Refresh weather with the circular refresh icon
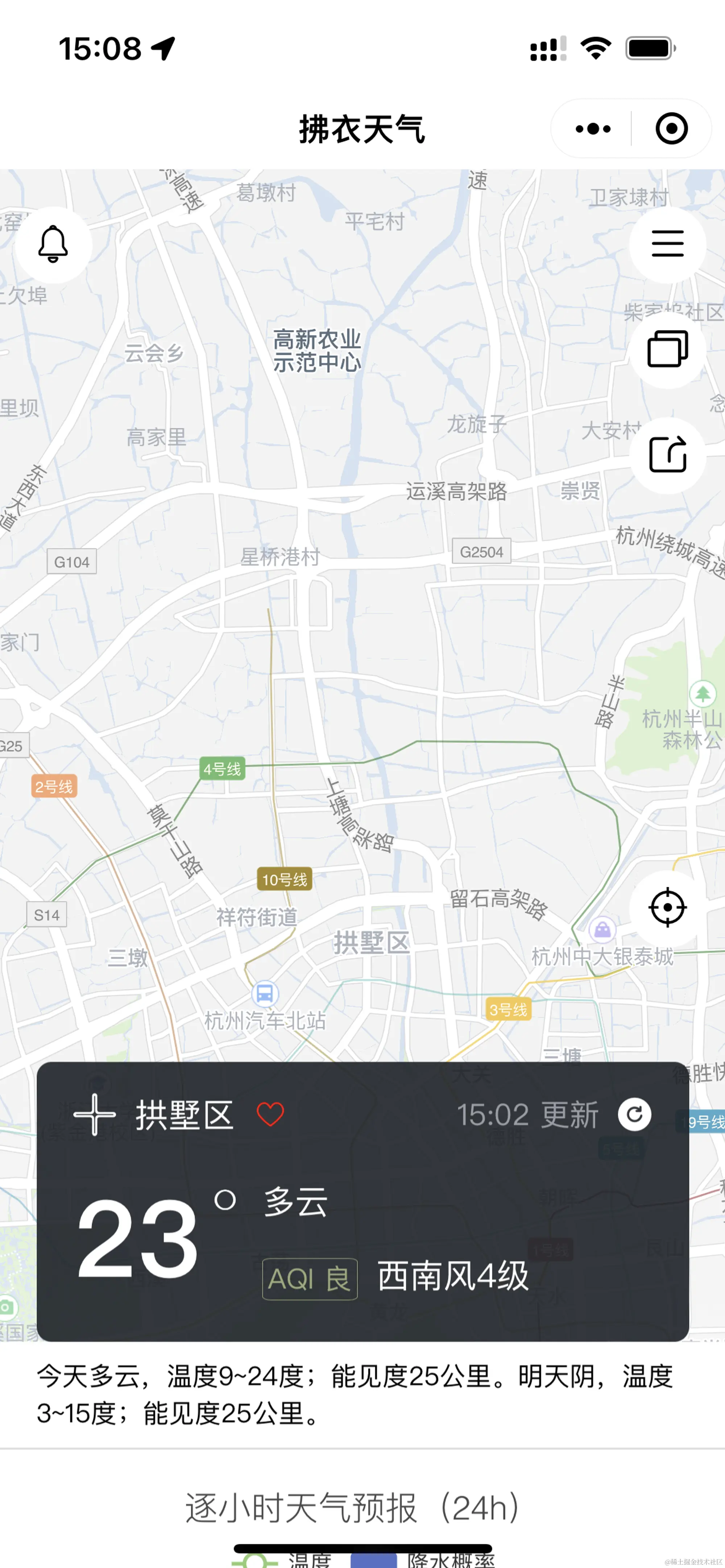Viewport: 725px width, 1568px height. click(x=635, y=1113)
